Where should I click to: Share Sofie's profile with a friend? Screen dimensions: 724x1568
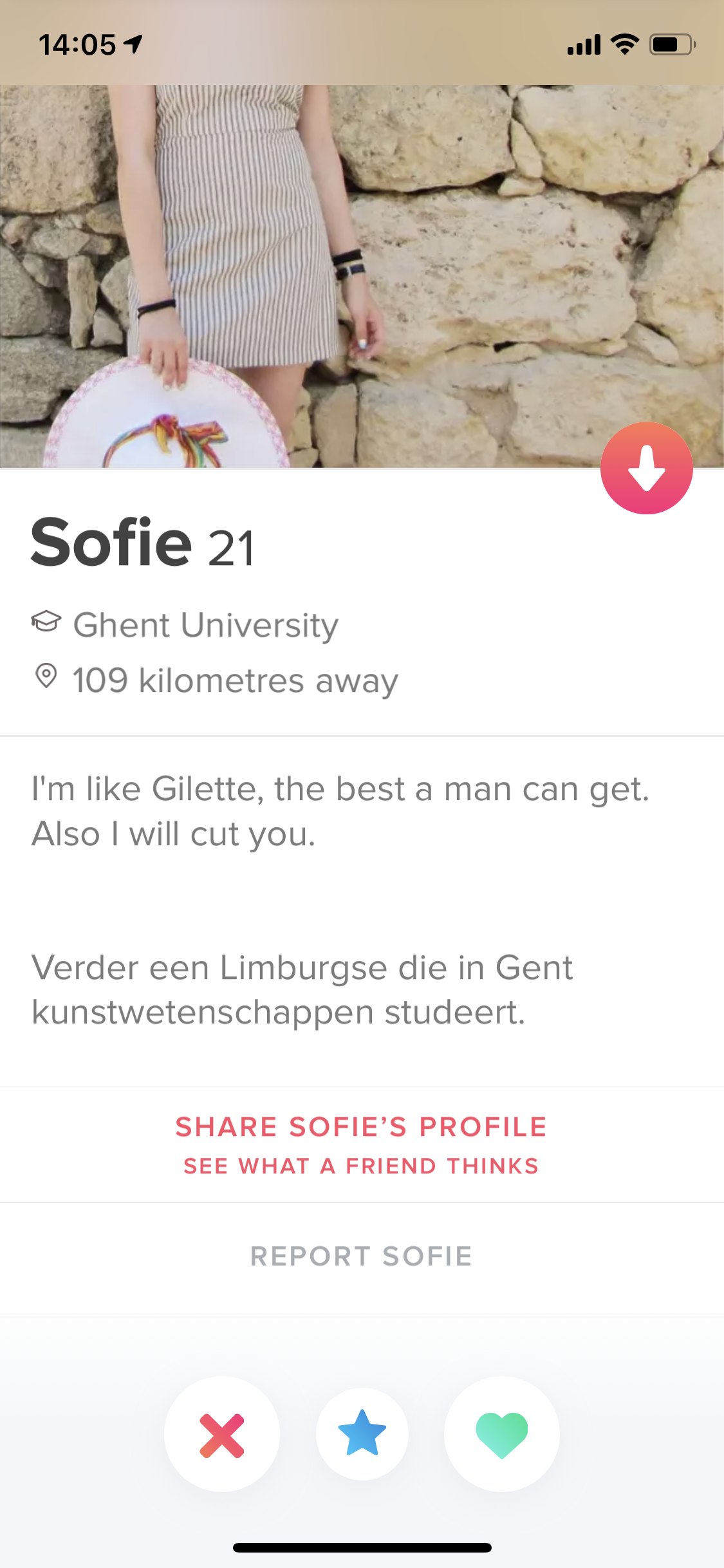pyautogui.click(x=361, y=1144)
